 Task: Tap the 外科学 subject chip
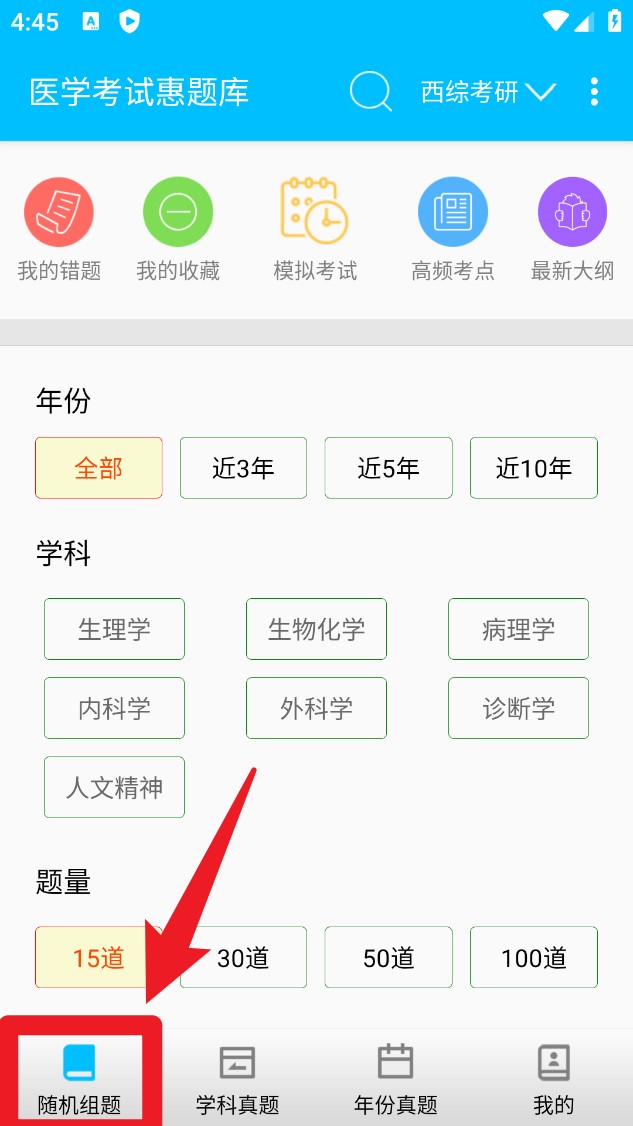click(x=316, y=708)
